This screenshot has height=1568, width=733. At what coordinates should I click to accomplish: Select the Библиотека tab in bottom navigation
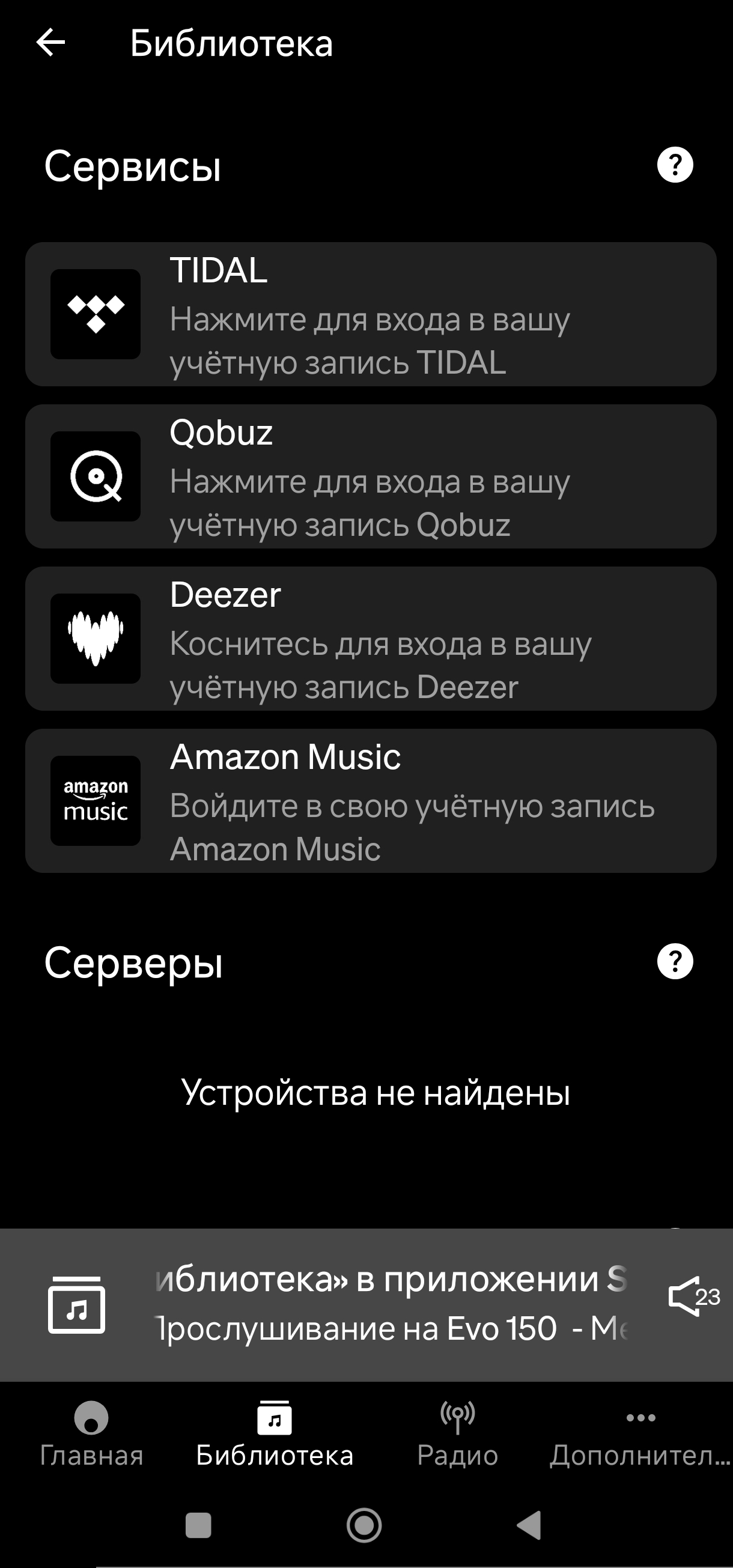coord(275,1433)
